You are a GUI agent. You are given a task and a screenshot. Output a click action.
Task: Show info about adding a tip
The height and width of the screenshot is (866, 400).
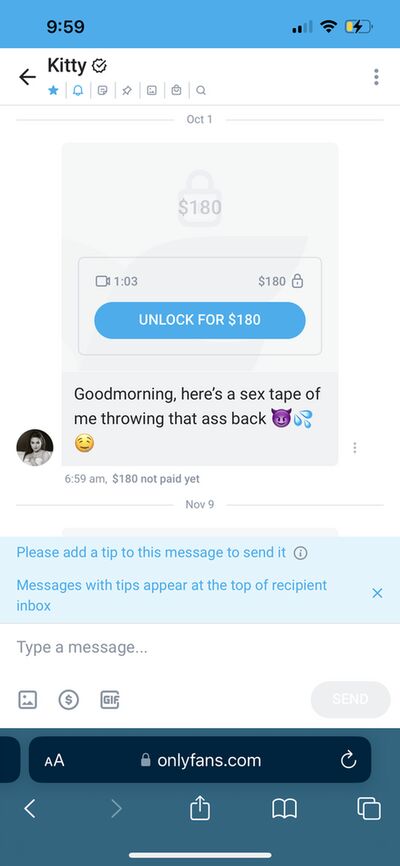(301, 553)
